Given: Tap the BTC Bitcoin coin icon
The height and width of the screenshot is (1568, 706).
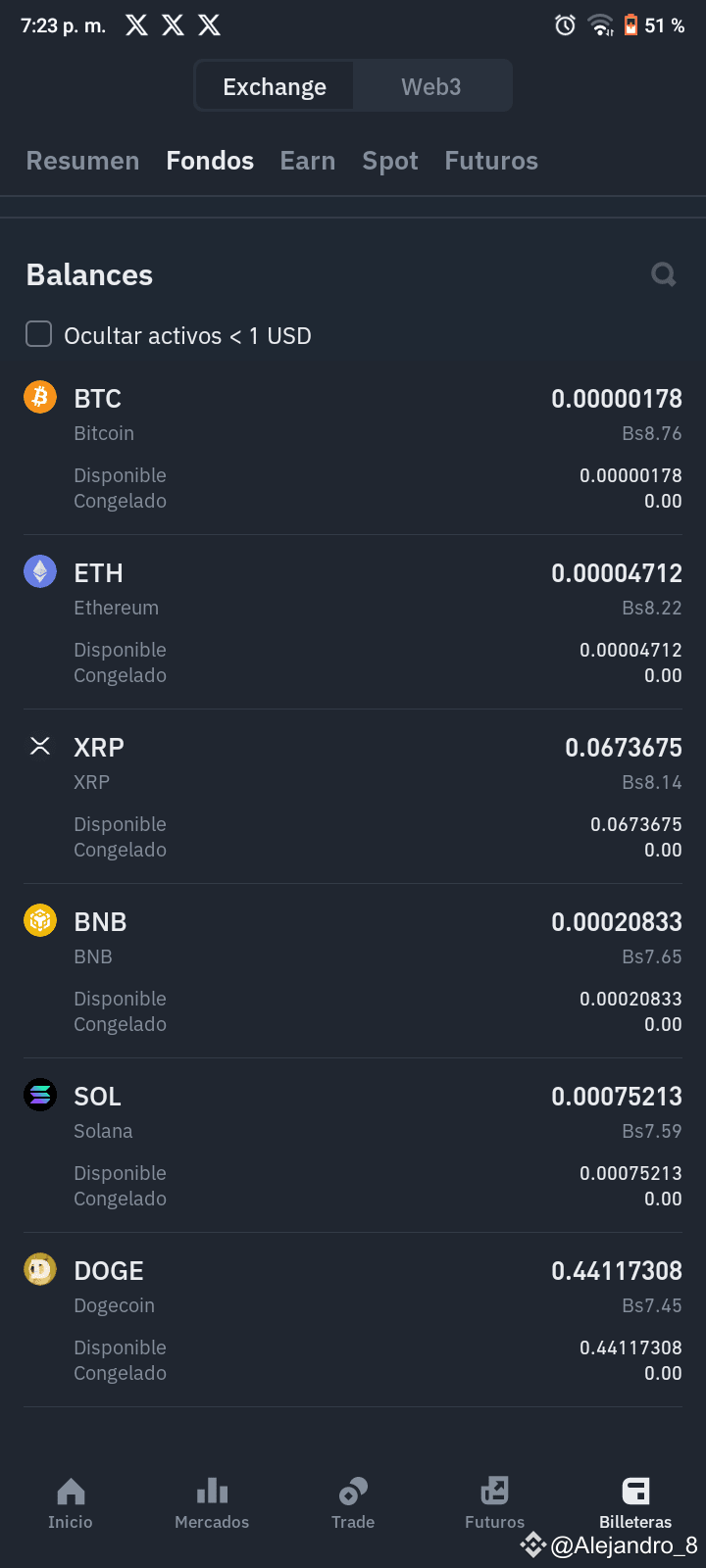Looking at the screenshot, I should [x=39, y=398].
